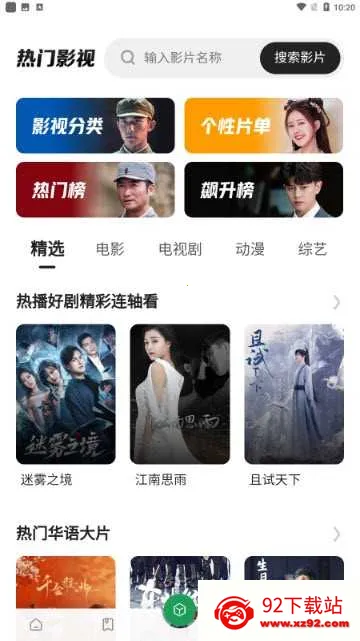360x641 pixels.
Task: Switch to the 电影 tab
Action: click(110, 249)
